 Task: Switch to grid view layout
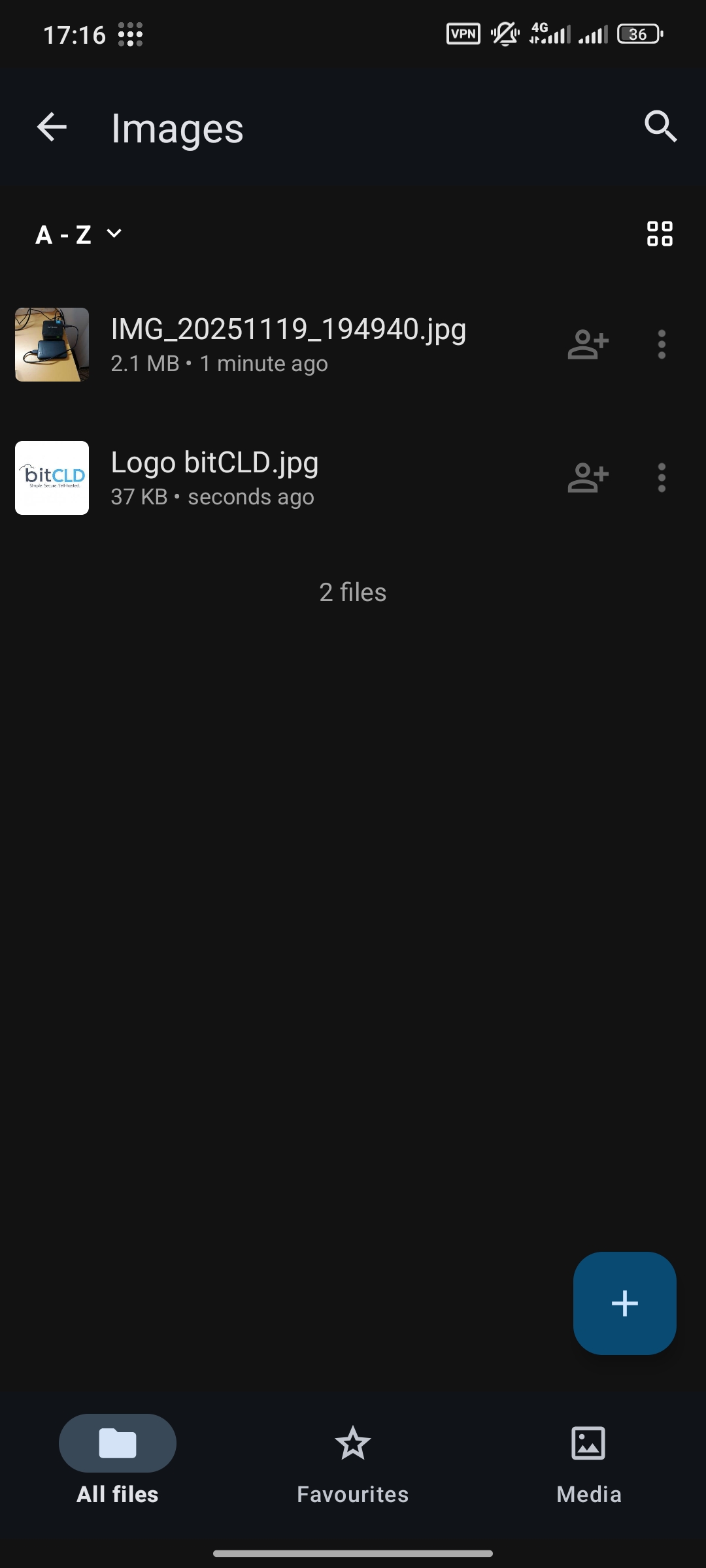tap(659, 233)
